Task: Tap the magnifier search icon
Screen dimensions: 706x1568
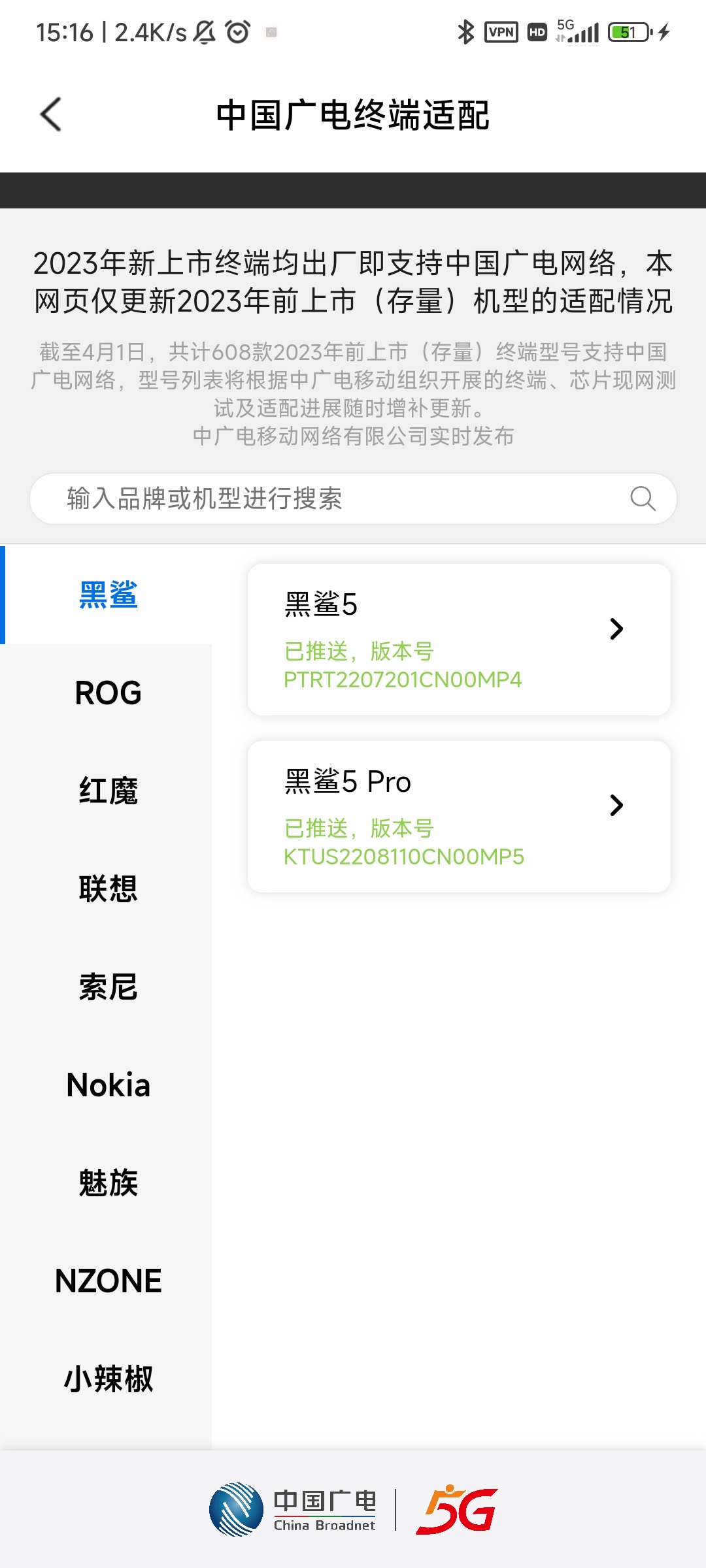Action: tap(643, 498)
